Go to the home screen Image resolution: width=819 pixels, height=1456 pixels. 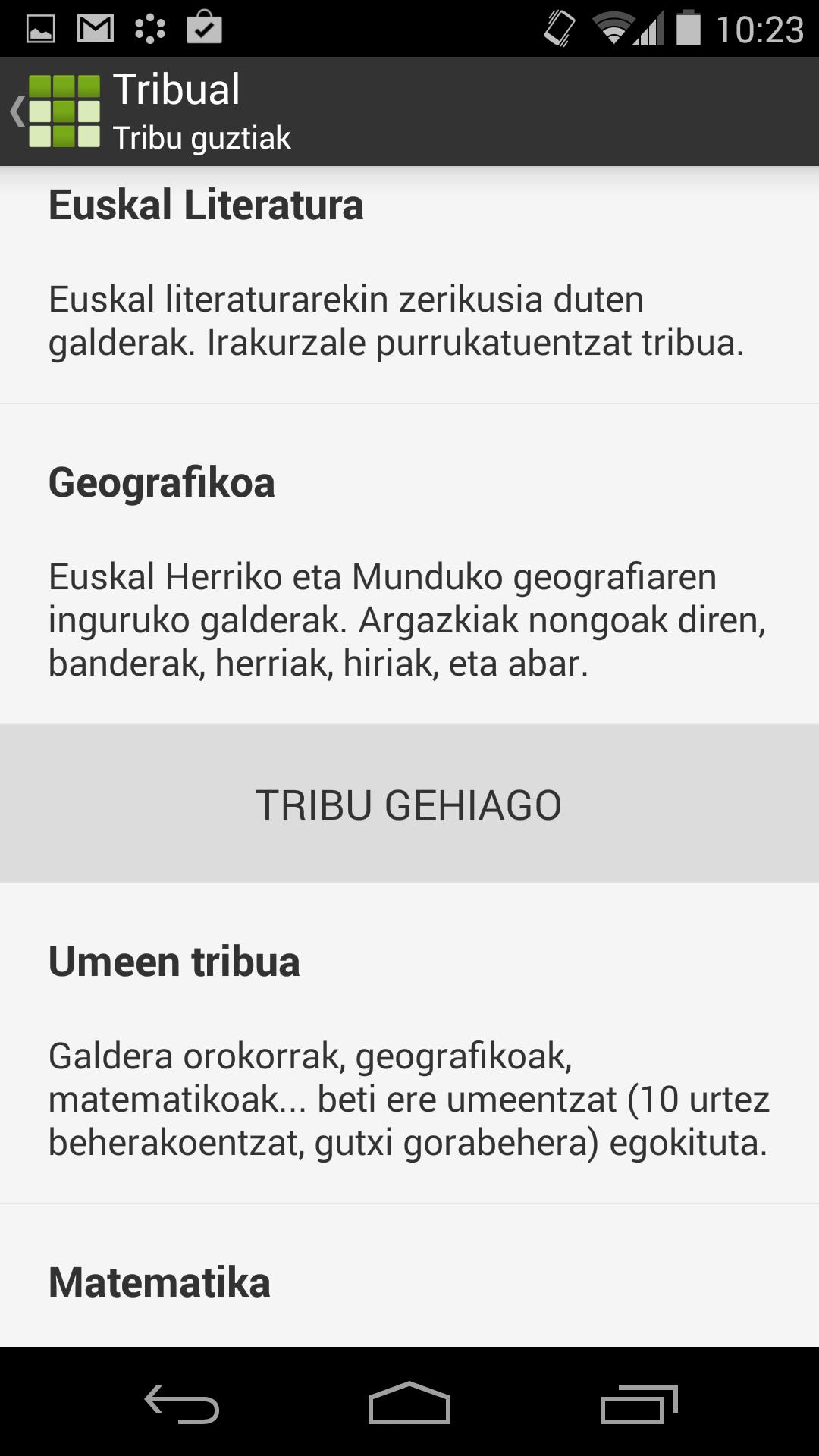click(x=409, y=1404)
